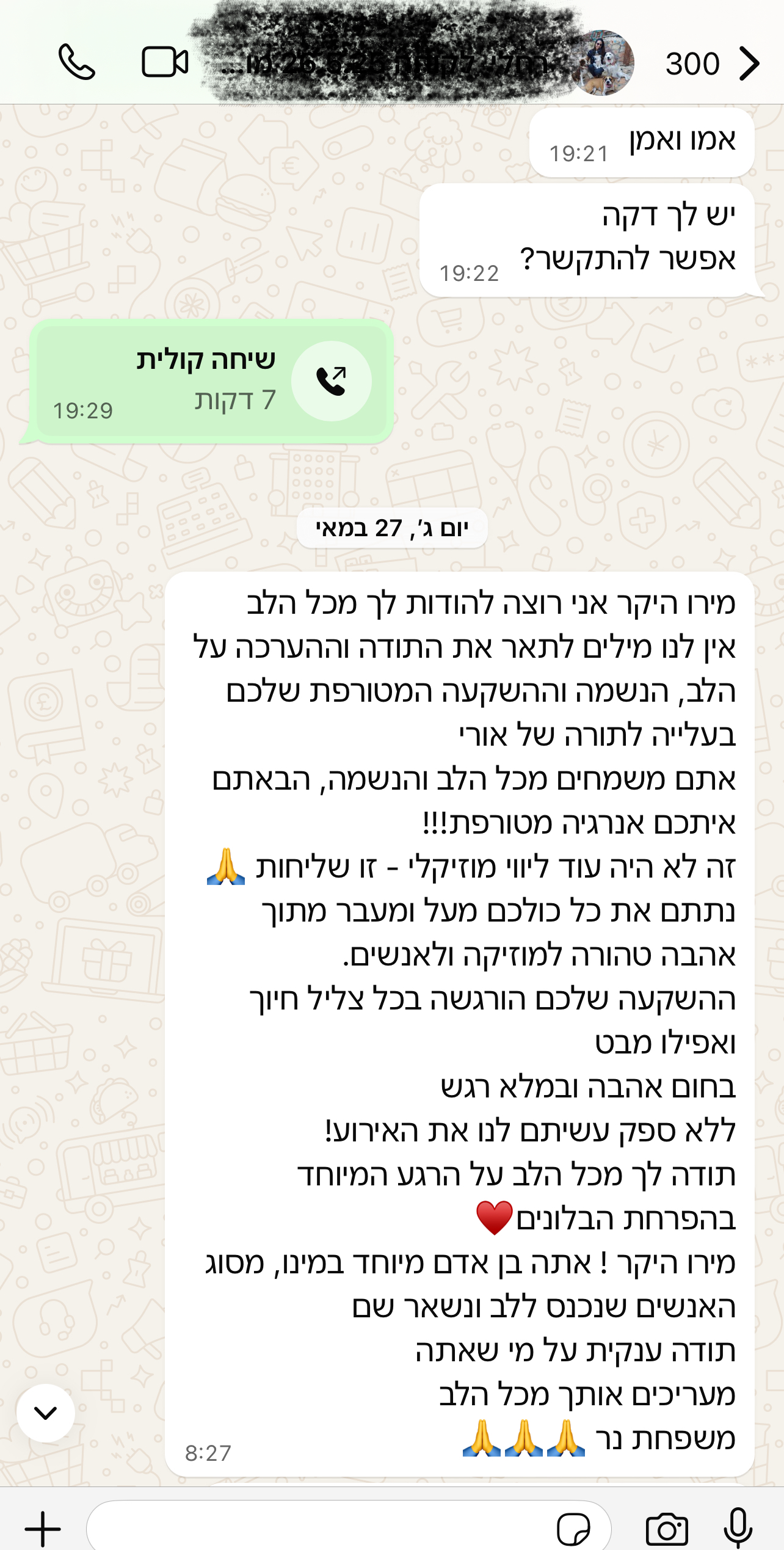The height and width of the screenshot is (1550, 784).
Task: Open the contact's profile picture info
Action: [x=603, y=64]
